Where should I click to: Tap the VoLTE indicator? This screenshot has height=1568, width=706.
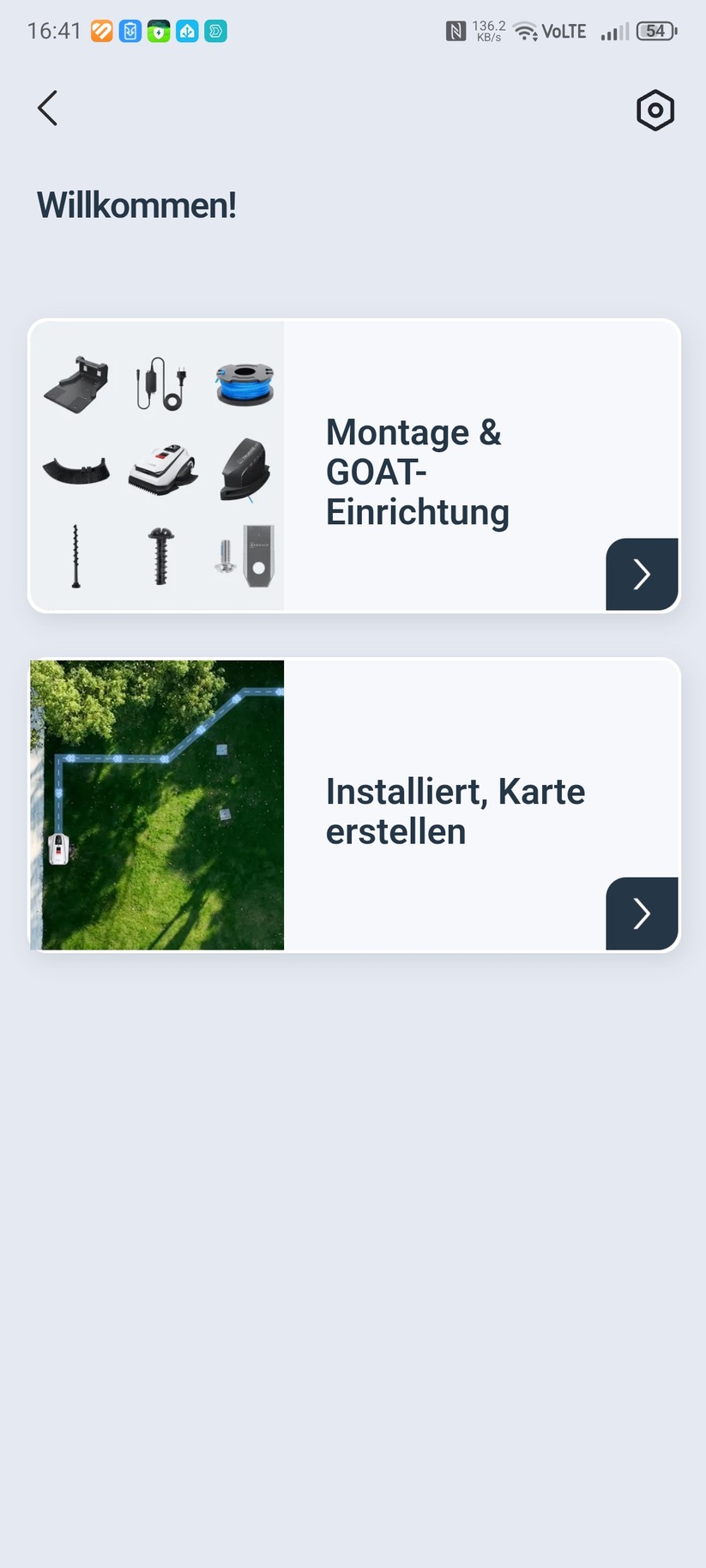coord(564,31)
